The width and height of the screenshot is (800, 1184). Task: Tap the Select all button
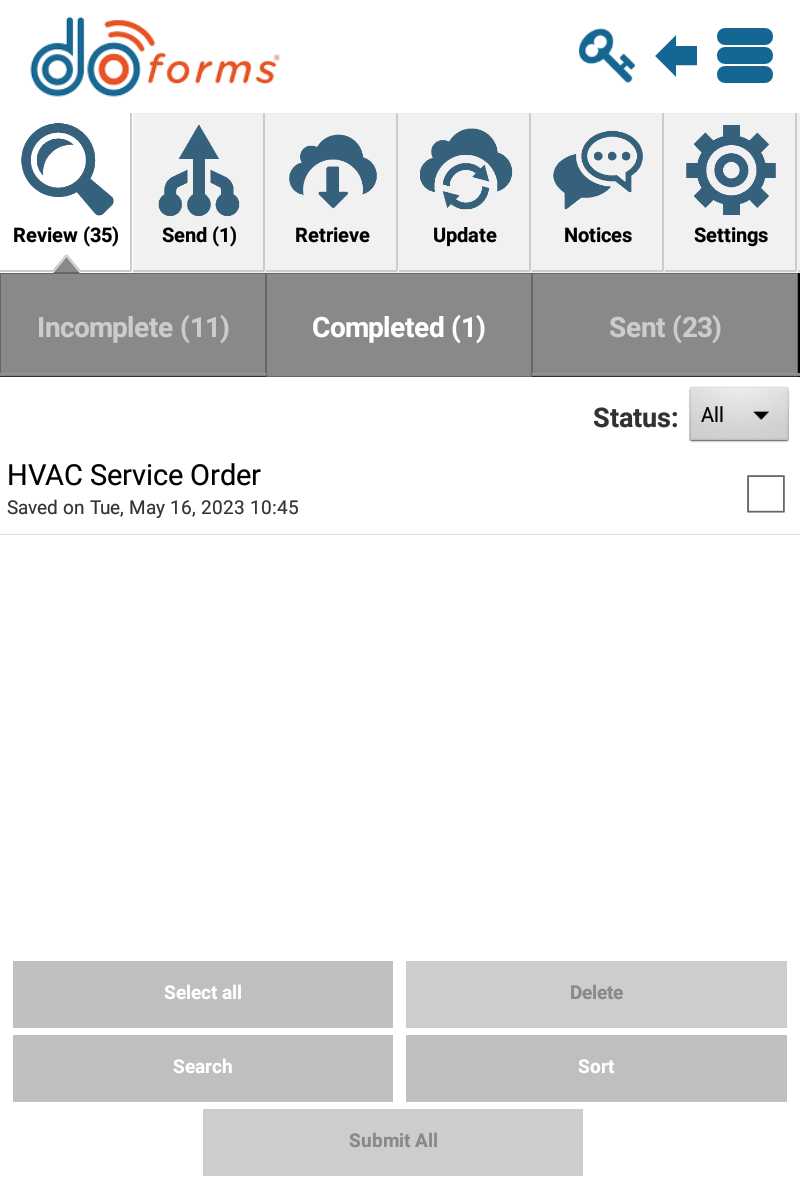coord(203,993)
